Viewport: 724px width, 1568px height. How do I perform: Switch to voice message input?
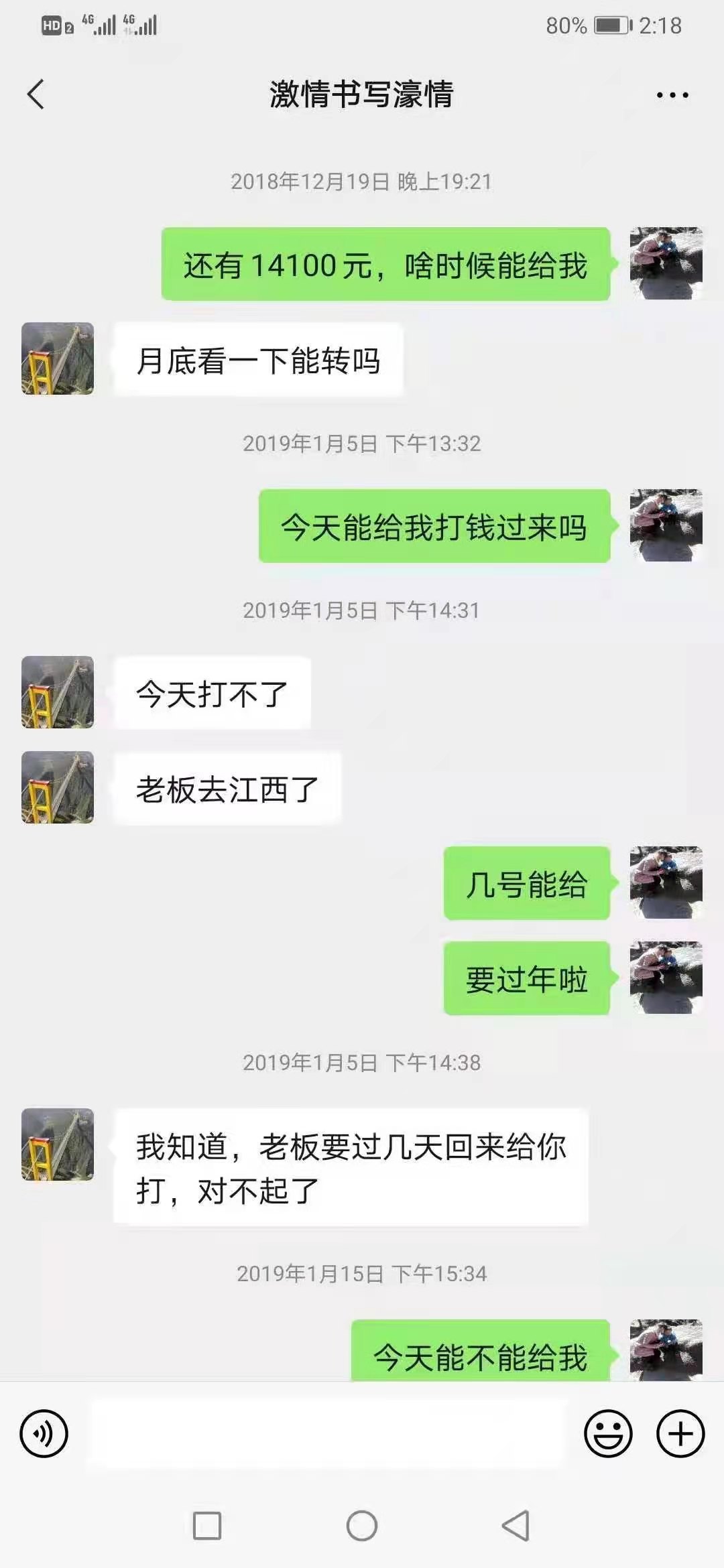tap(44, 1433)
